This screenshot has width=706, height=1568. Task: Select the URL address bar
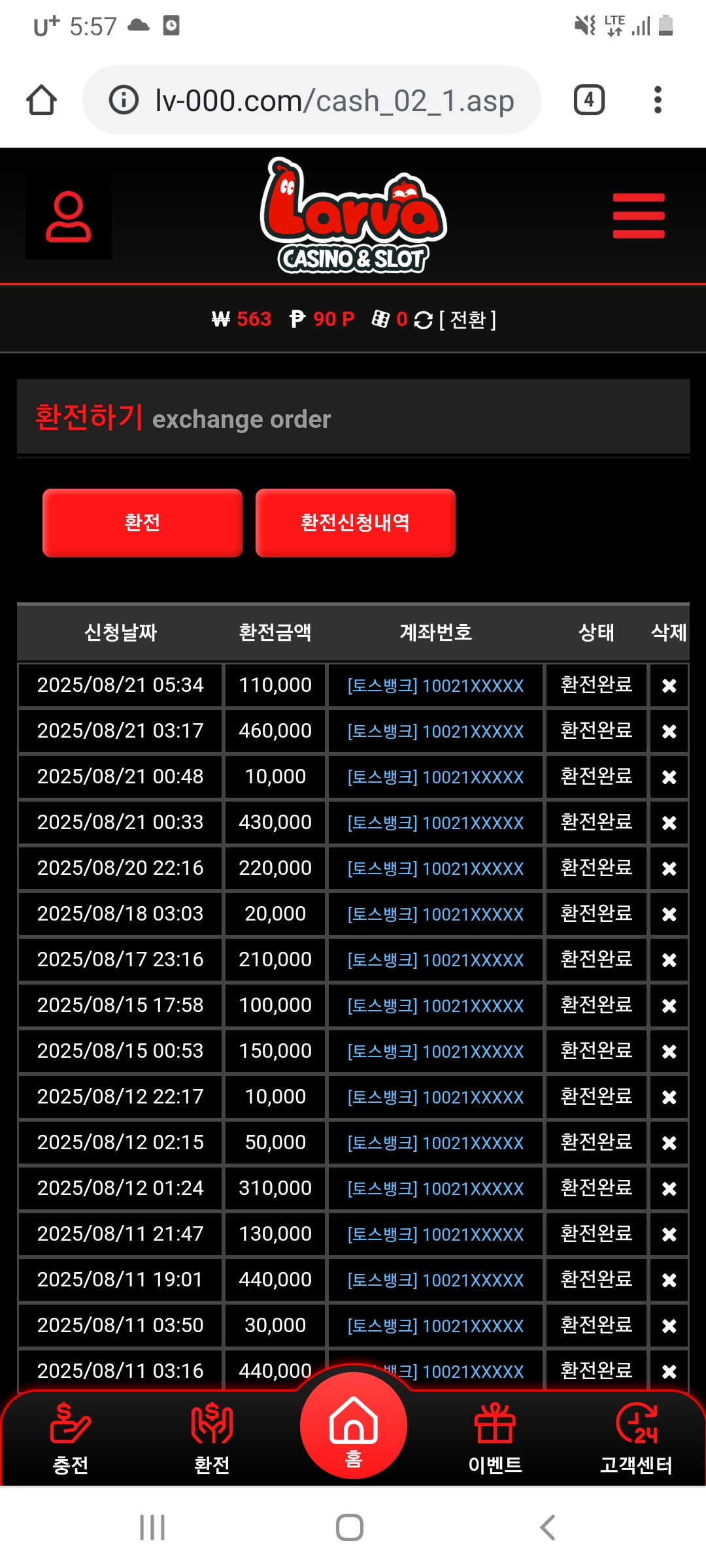coord(312,100)
